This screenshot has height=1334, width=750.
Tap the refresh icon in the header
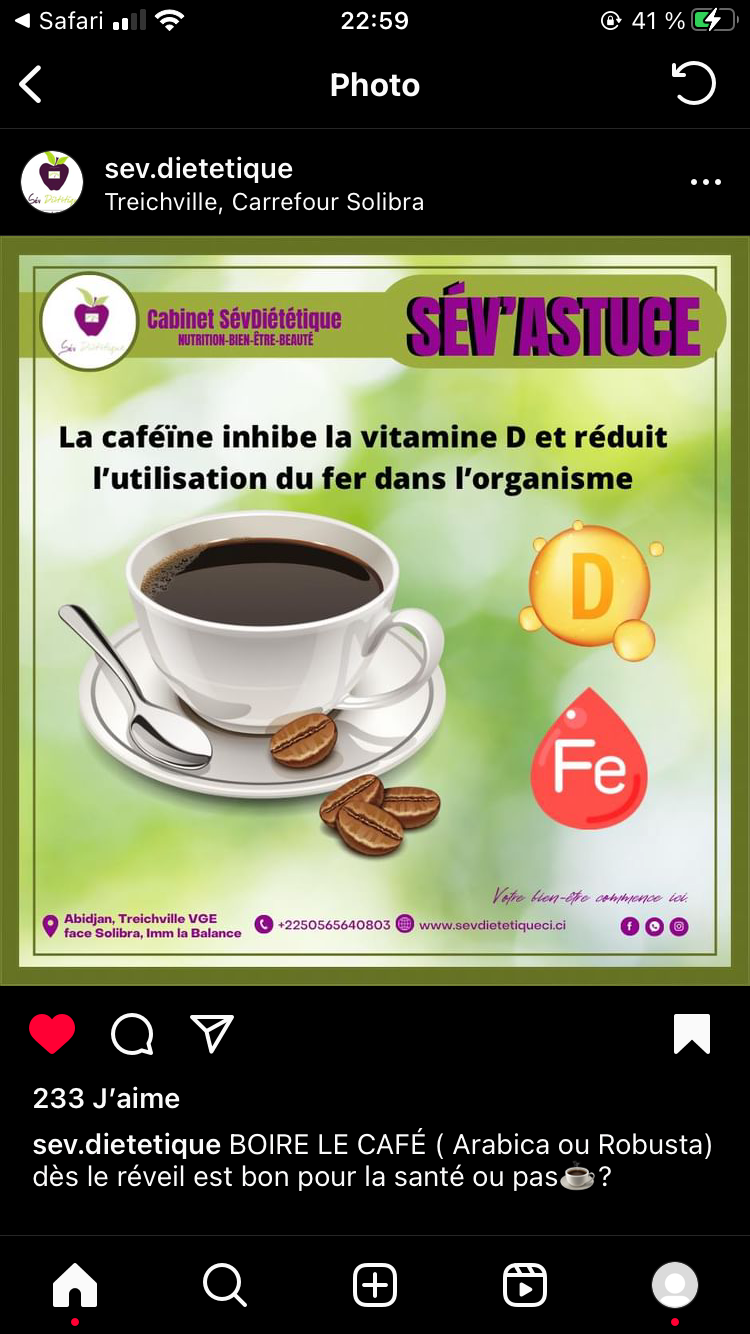[x=694, y=84]
